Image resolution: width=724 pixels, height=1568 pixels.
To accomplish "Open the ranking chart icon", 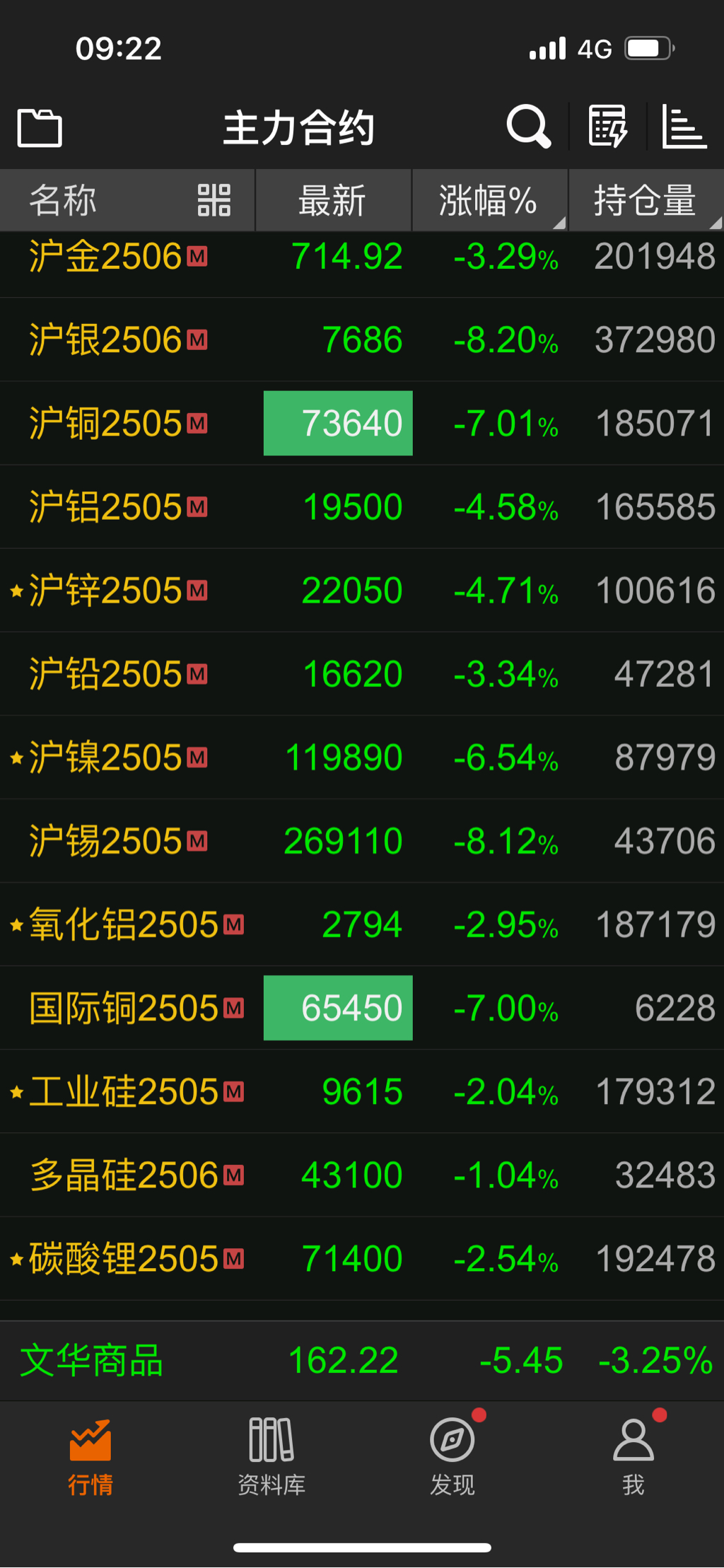I will pyautogui.click(x=684, y=127).
